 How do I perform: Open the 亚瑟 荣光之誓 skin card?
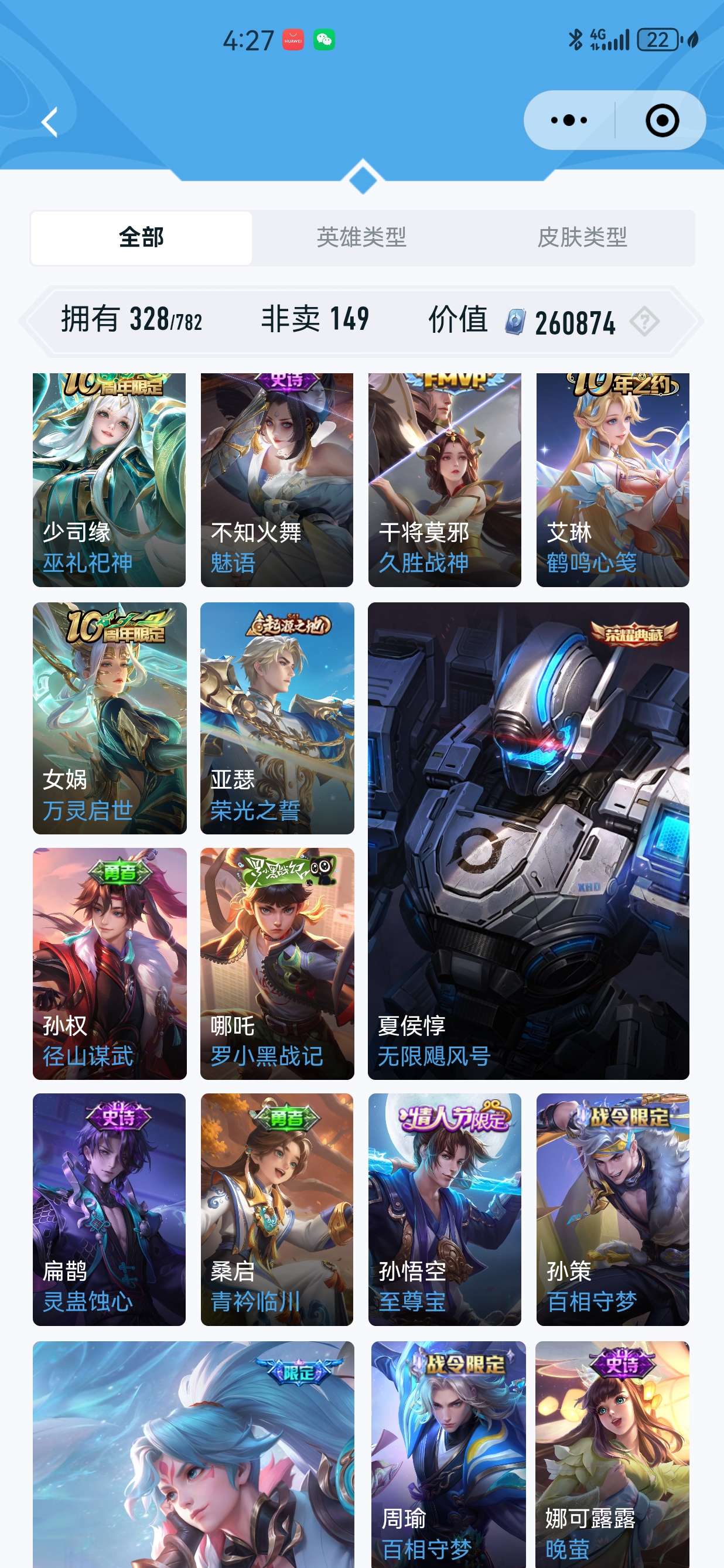277,718
